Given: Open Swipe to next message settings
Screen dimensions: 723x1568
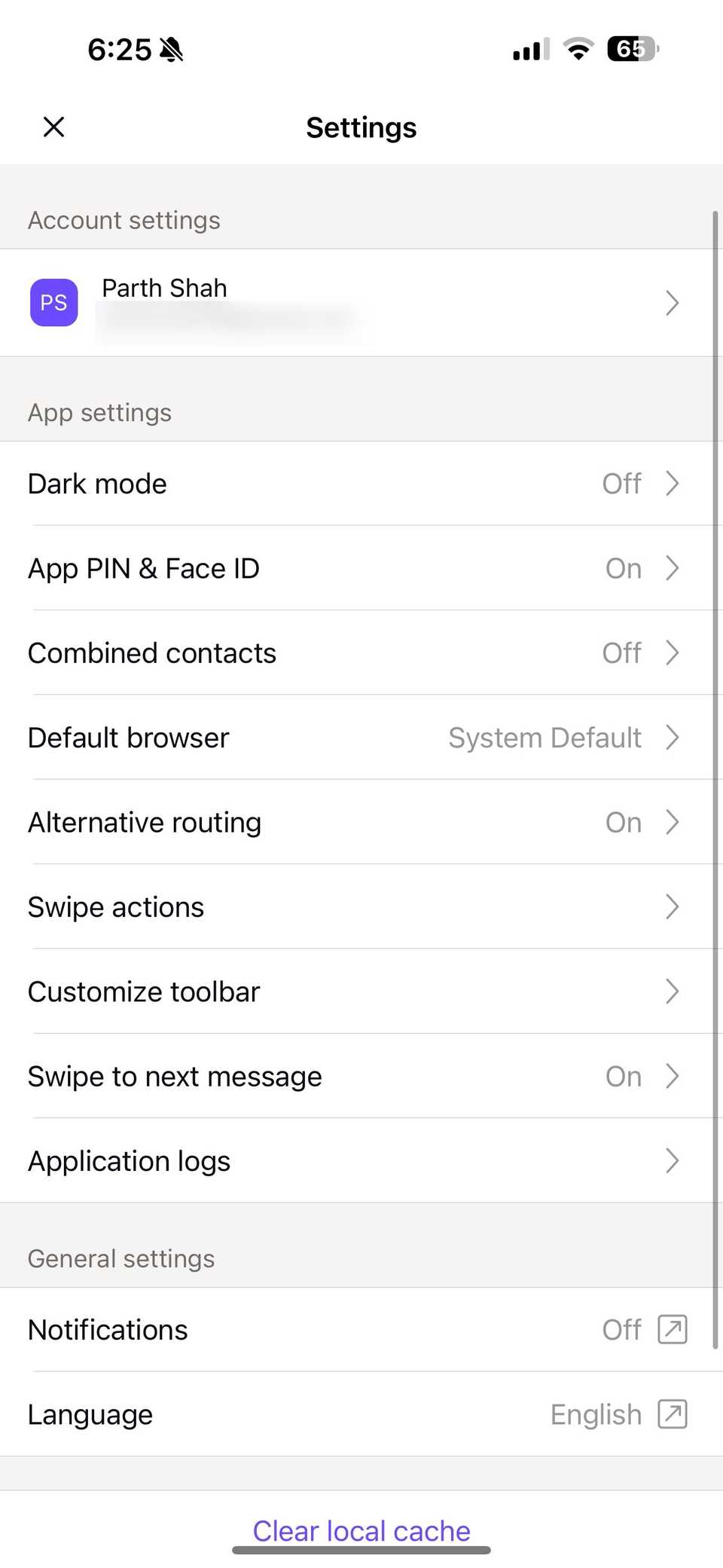Looking at the screenshot, I should (x=673, y=1076).
